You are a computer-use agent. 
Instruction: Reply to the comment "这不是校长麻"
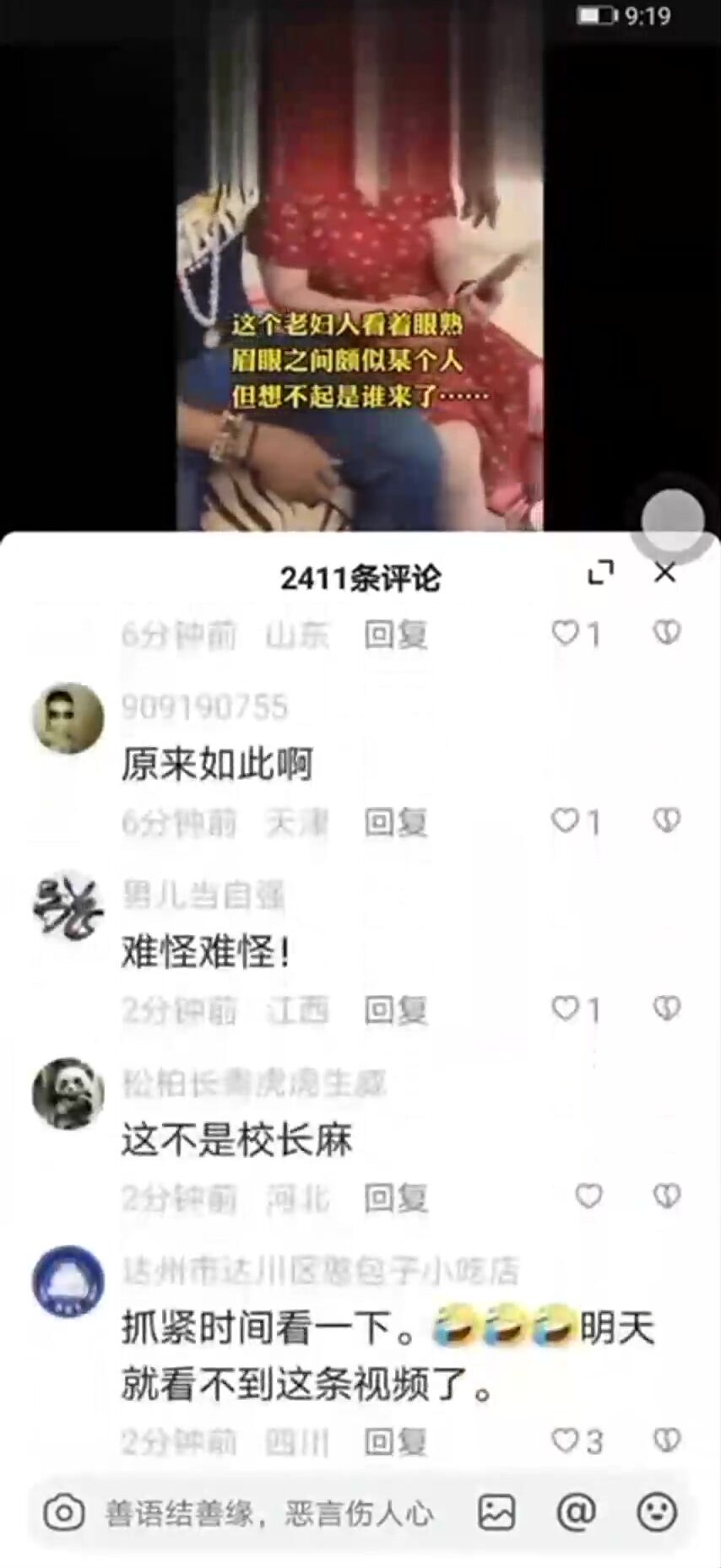click(395, 1198)
